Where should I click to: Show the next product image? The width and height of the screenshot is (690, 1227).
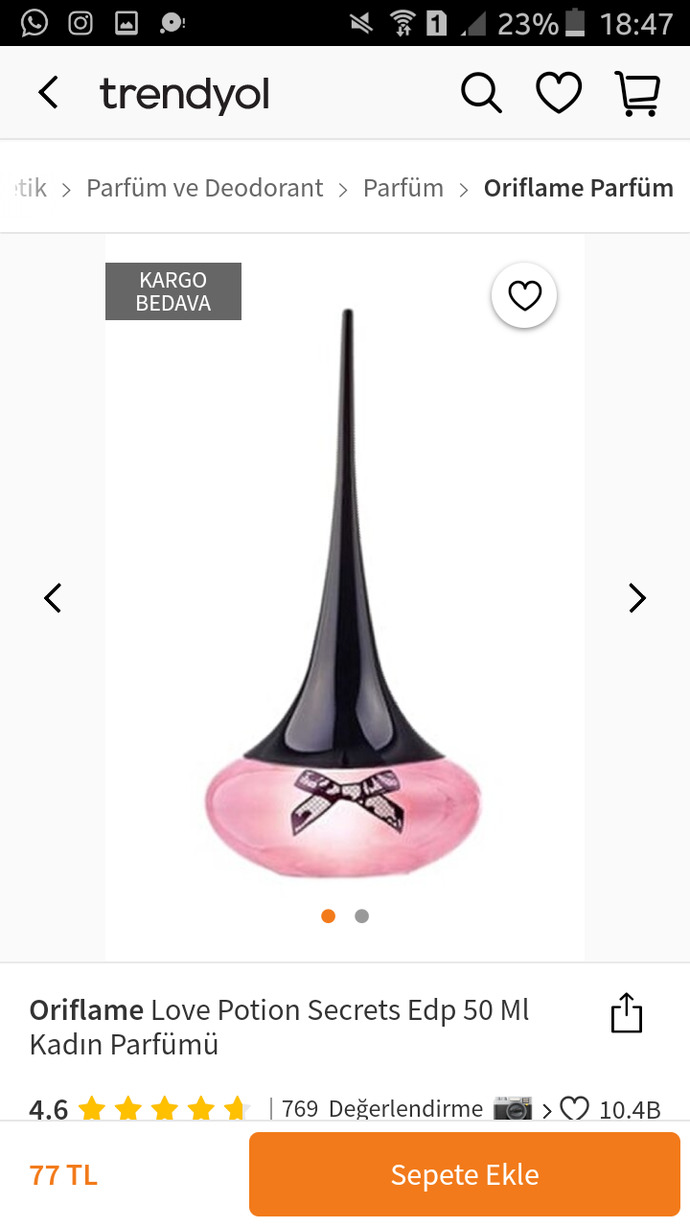click(x=637, y=598)
